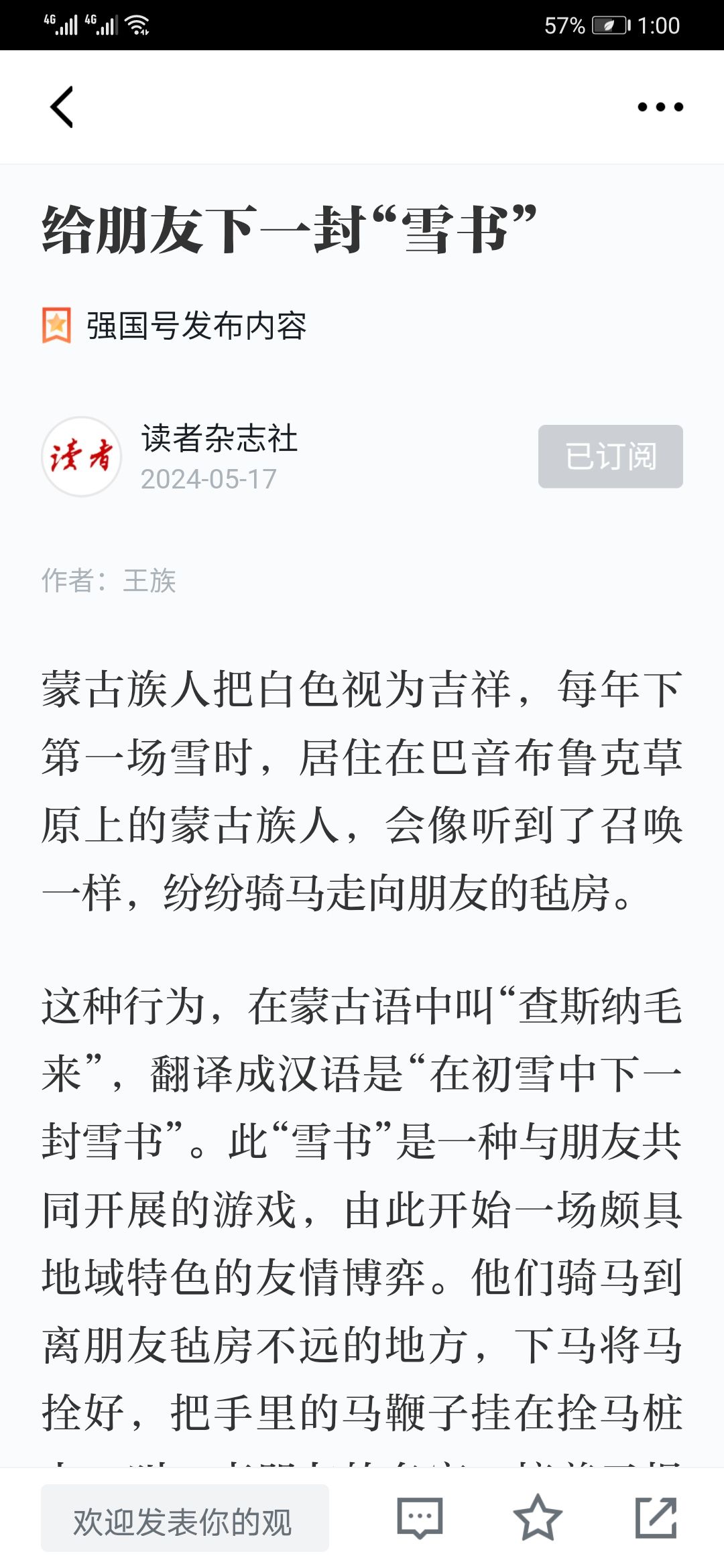The height and width of the screenshot is (1568, 724).
Task: Open 读者杂志社 publisher profile
Action: [219, 439]
